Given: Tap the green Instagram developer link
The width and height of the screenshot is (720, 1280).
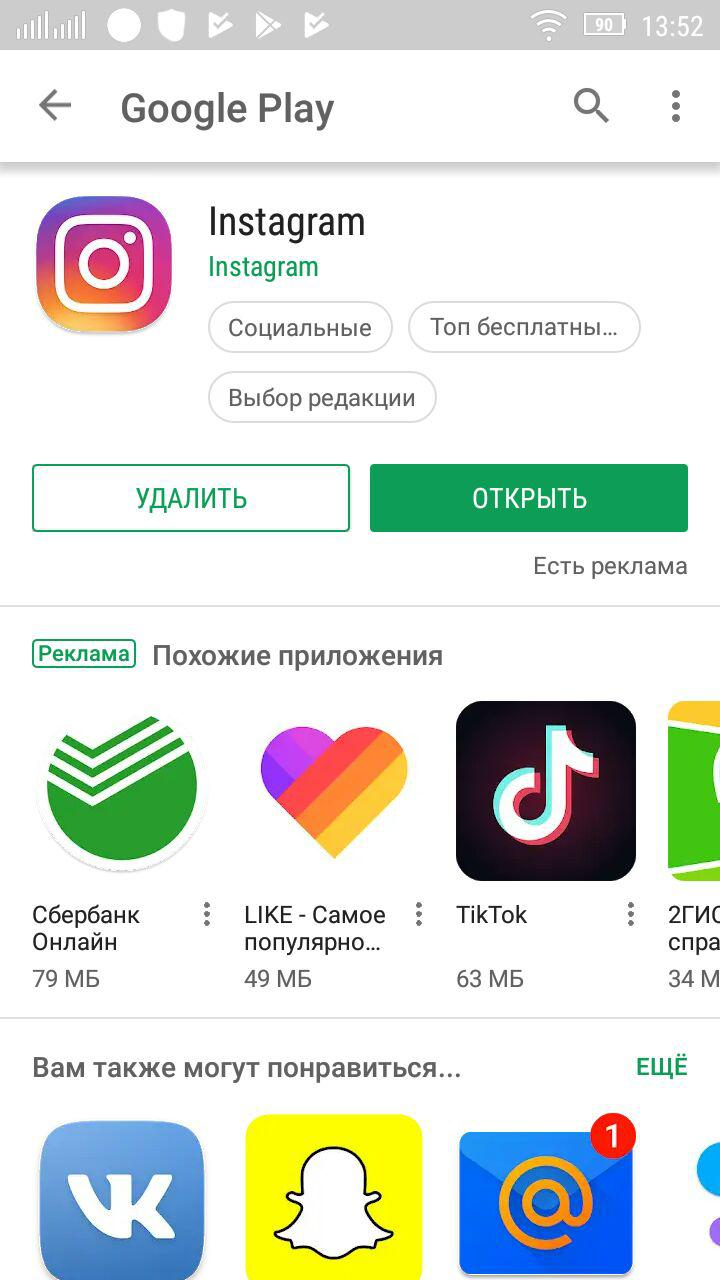Looking at the screenshot, I should [x=263, y=267].
